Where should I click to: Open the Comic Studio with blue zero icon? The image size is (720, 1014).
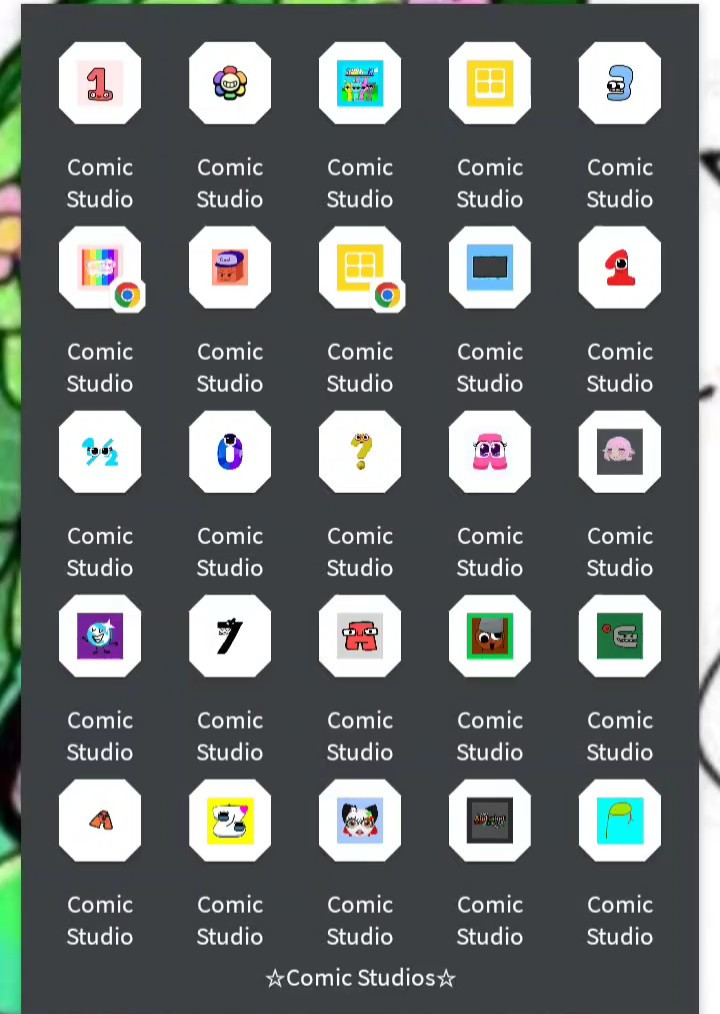[x=230, y=452]
